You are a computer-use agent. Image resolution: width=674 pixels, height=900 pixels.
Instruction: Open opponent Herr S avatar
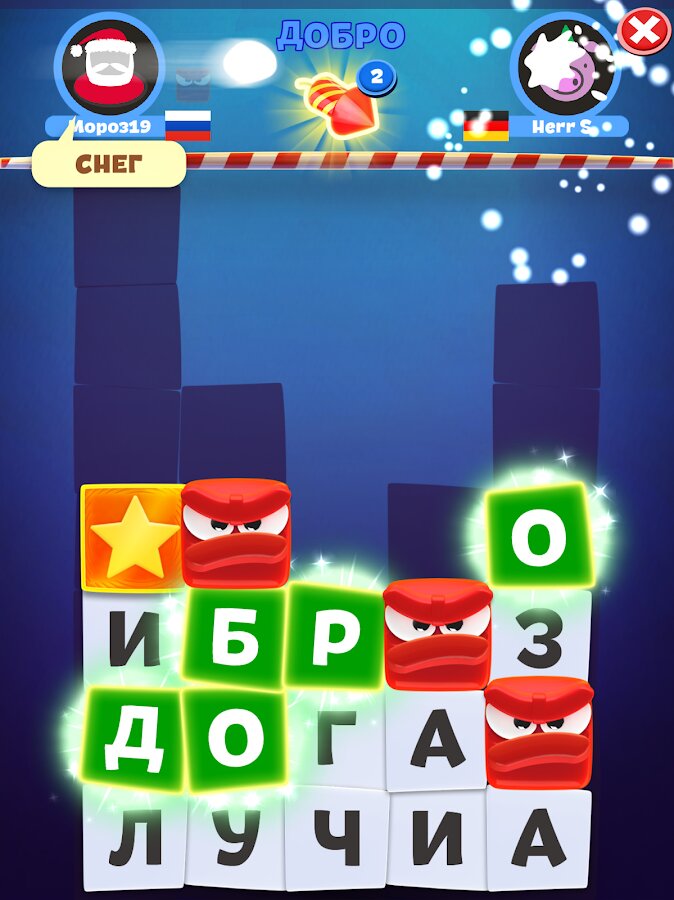[564, 67]
